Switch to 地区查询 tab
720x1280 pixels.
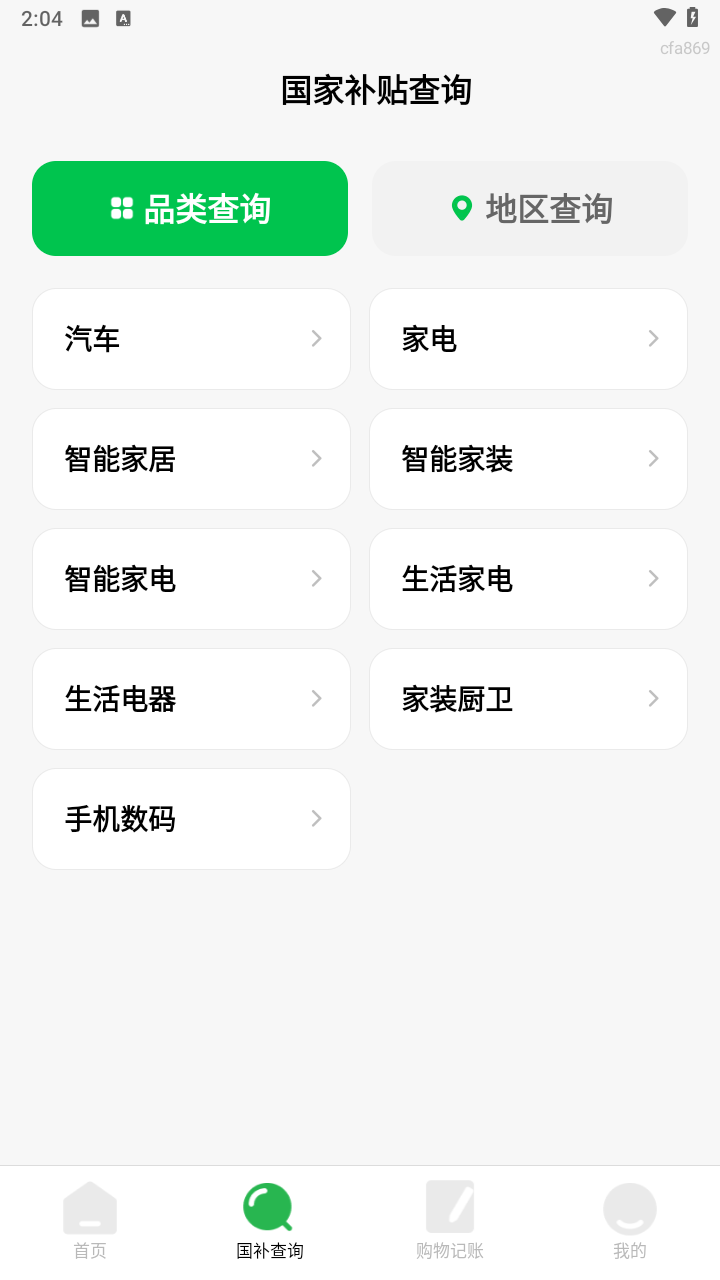pos(530,208)
